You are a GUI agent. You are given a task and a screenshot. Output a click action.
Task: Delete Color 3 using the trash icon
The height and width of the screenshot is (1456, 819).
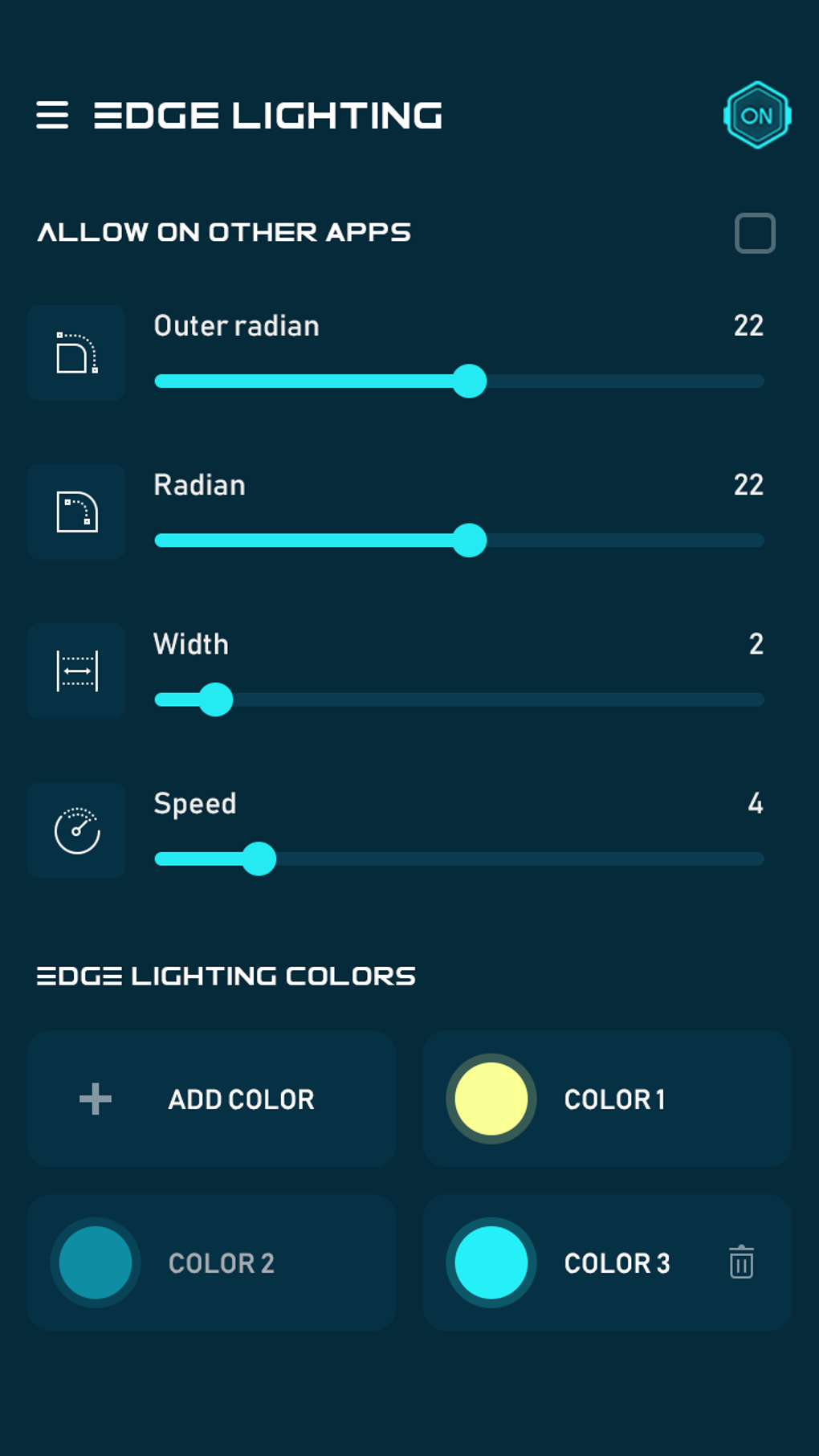click(x=741, y=1262)
